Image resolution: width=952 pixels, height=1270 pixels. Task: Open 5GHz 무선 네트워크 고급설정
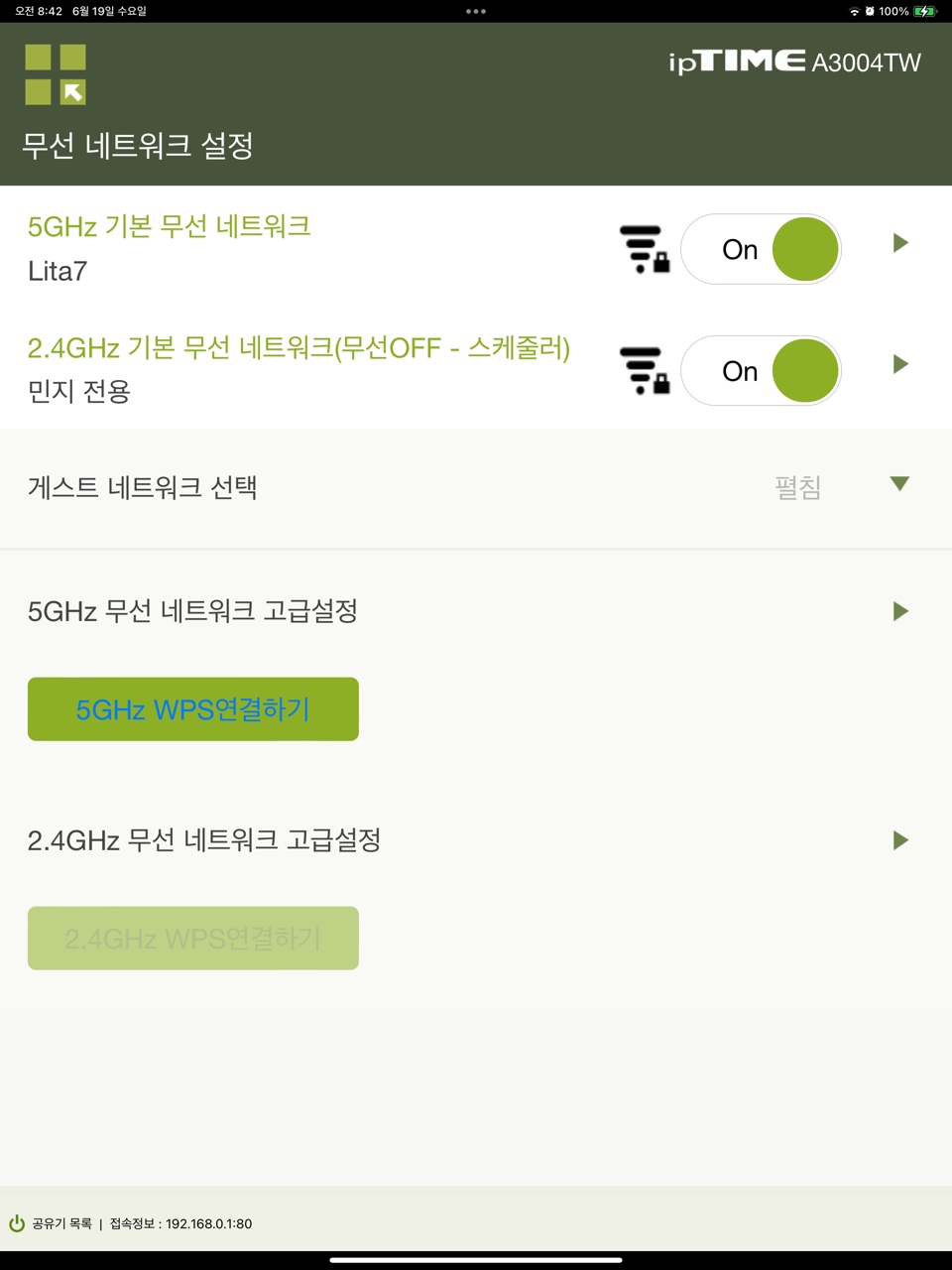pos(476,611)
